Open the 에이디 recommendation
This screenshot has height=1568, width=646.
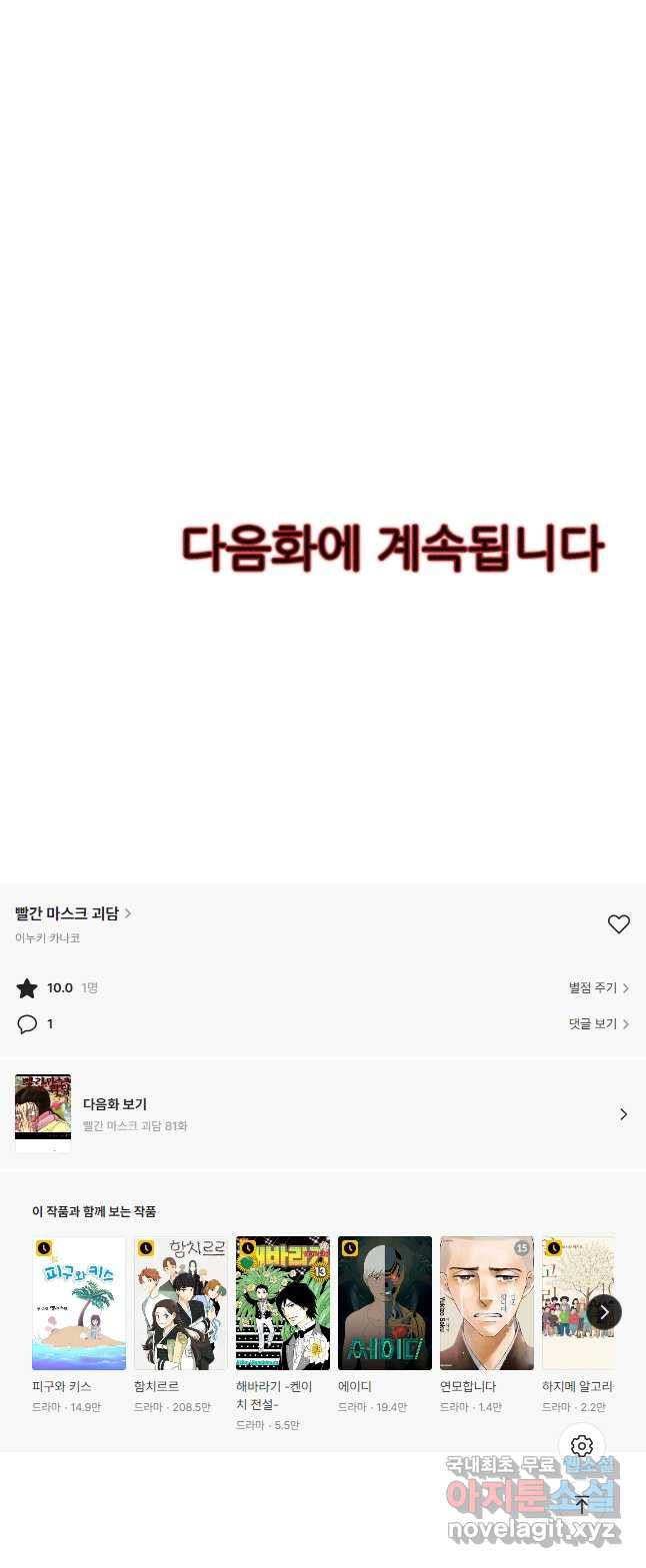(385, 1303)
